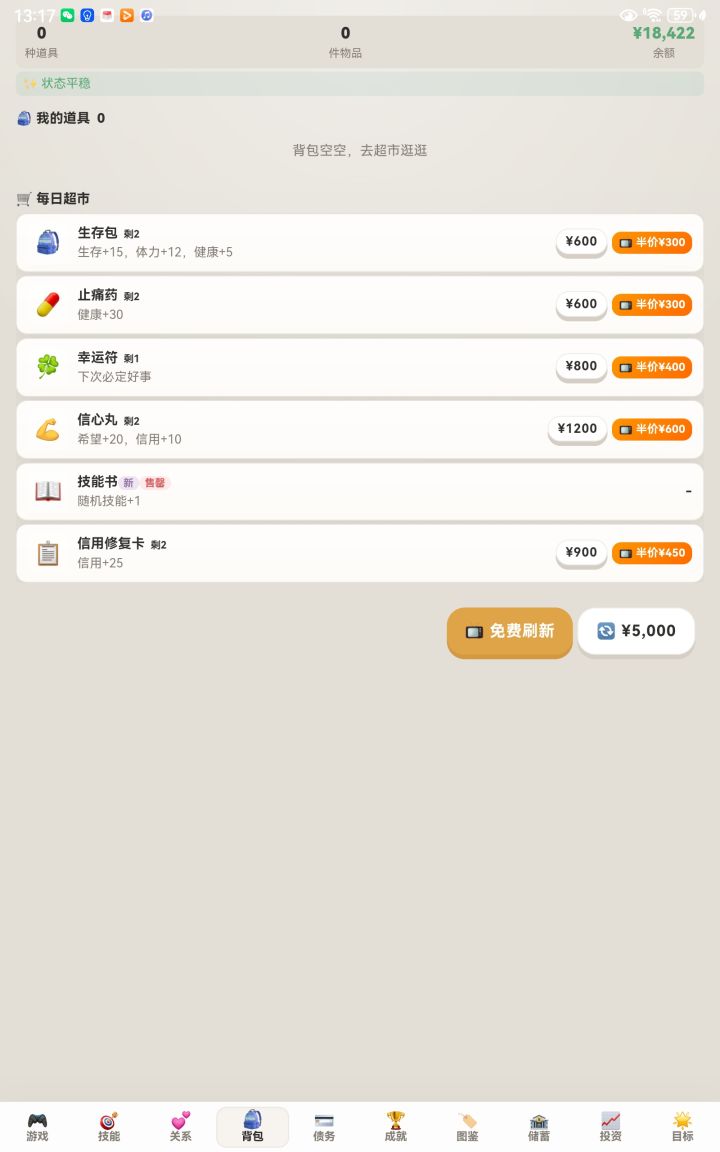Click the 止痛药 pill capsule icon
The width and height of the screenshot is (720, 1152).
click(x=47, y=304)
